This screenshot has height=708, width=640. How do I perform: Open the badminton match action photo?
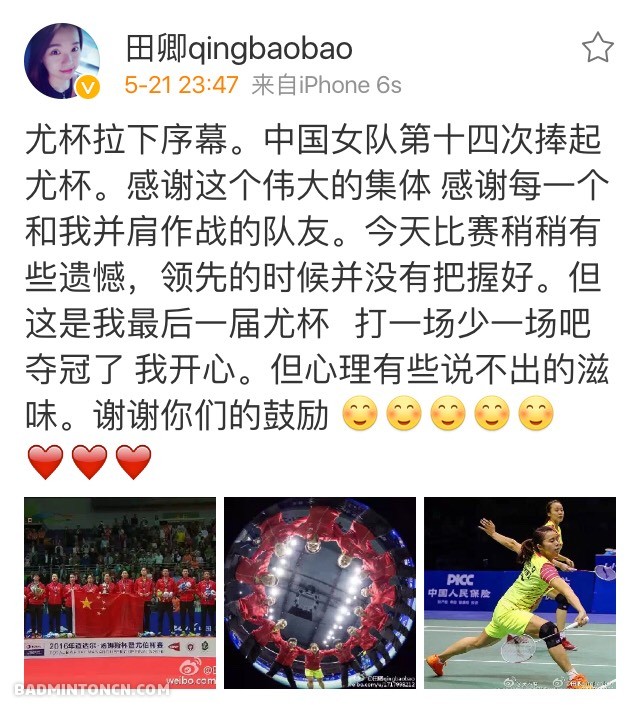click(520, 592)
